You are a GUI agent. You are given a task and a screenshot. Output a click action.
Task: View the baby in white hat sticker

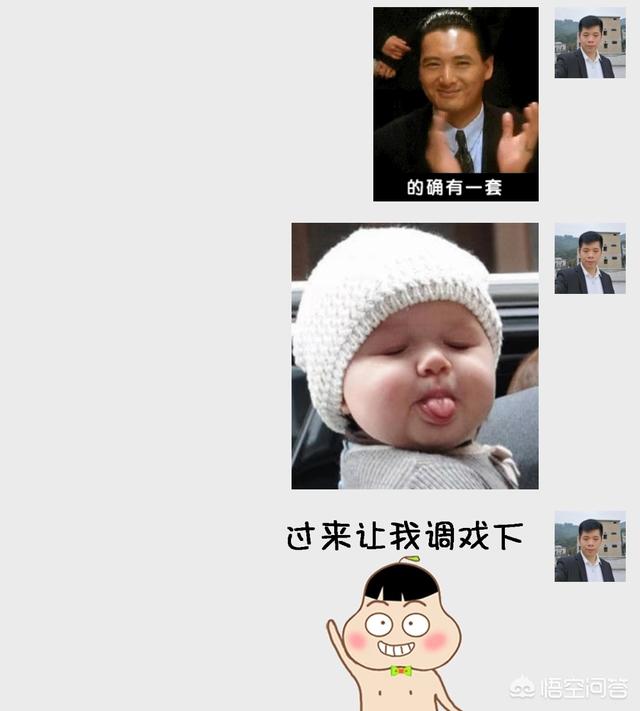(414, 355)
